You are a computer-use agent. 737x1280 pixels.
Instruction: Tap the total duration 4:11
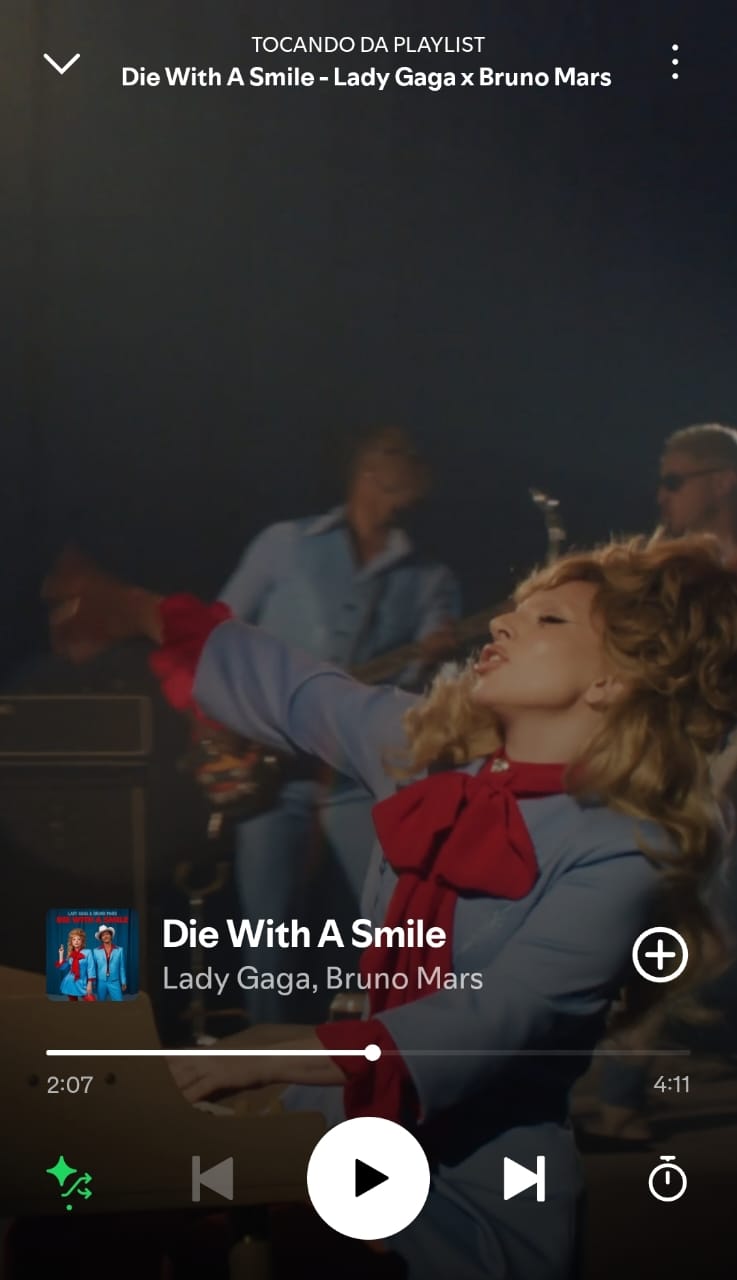click(674, 1084)
